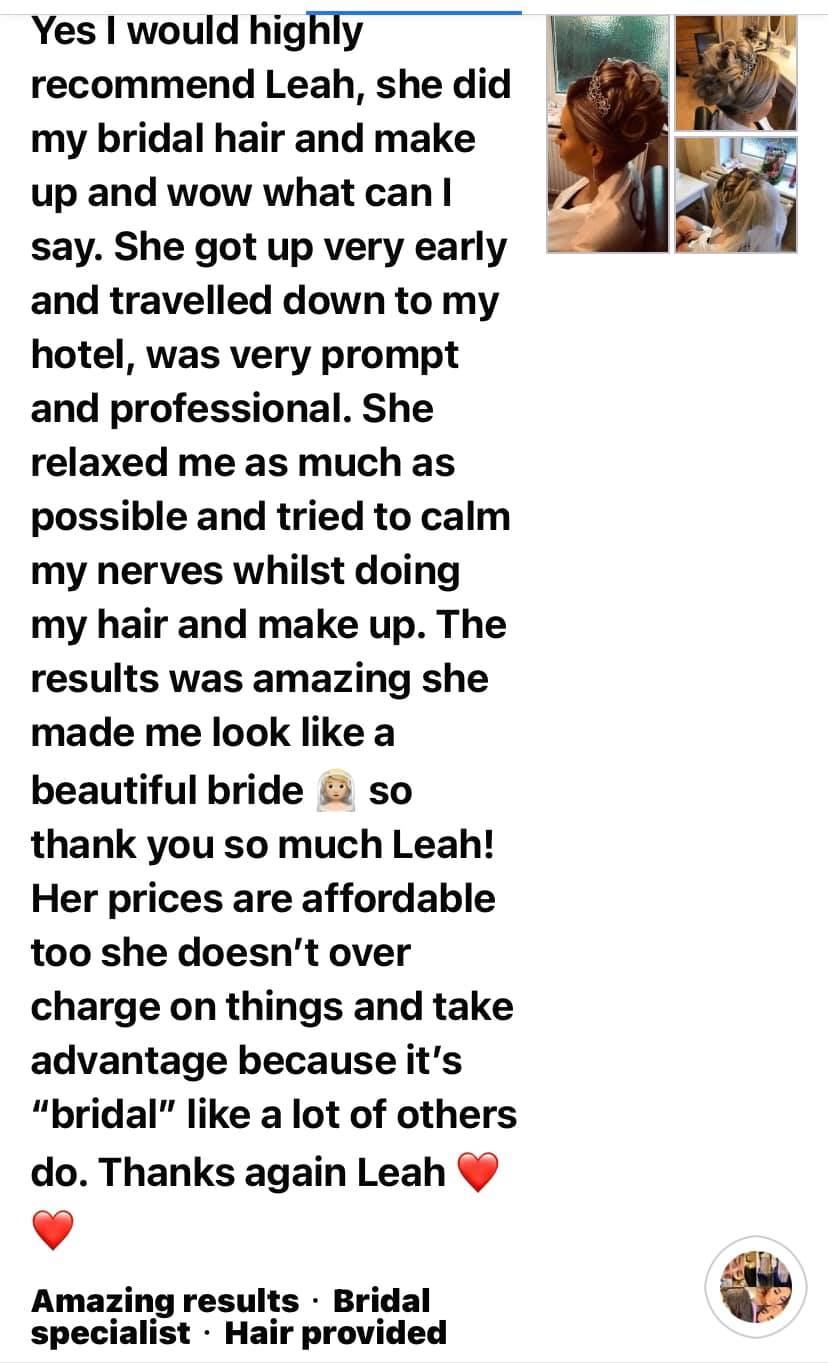This screenshot has height=1363, width=828.
Task: Open the small braided updo photo by window
Action: click(735, 194)
